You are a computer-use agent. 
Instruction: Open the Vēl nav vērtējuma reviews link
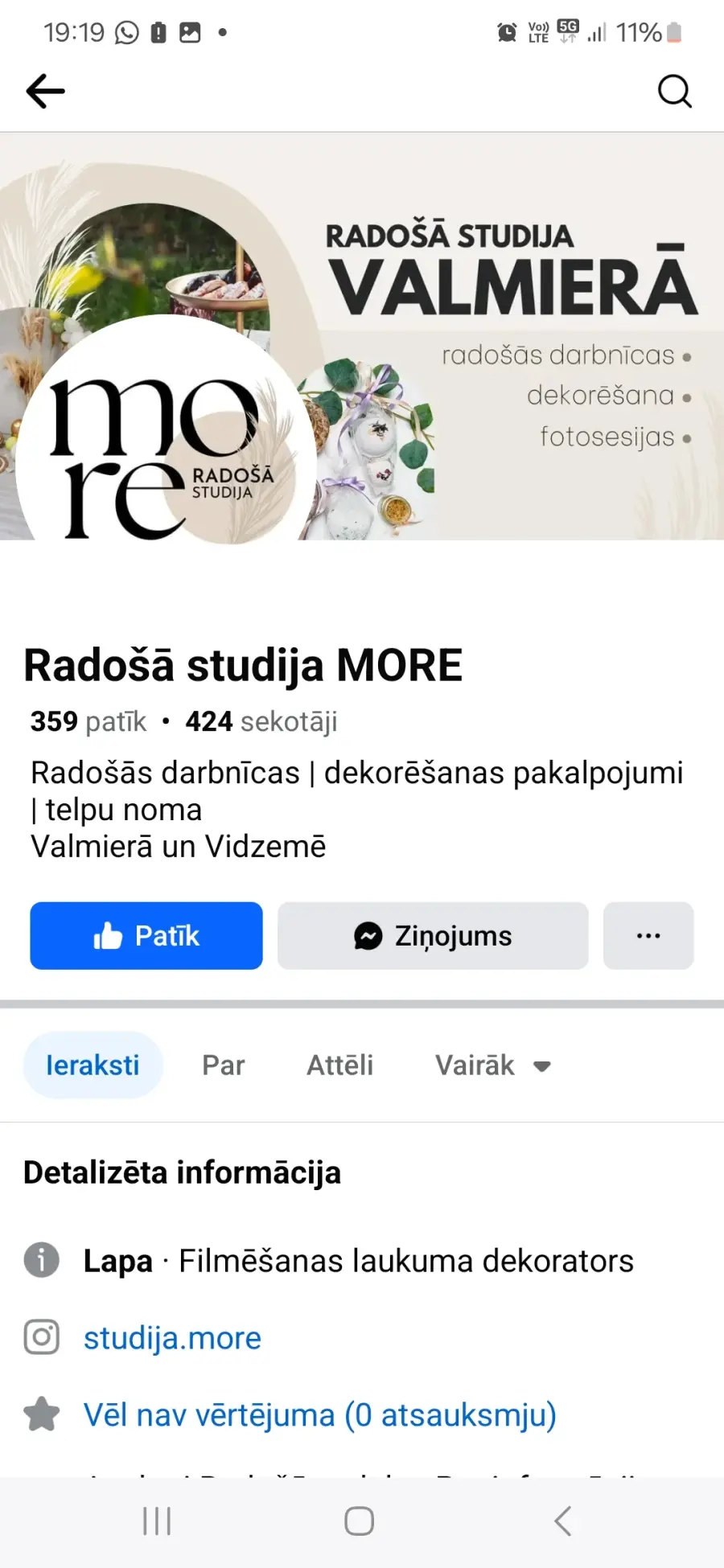[320, 1415]
